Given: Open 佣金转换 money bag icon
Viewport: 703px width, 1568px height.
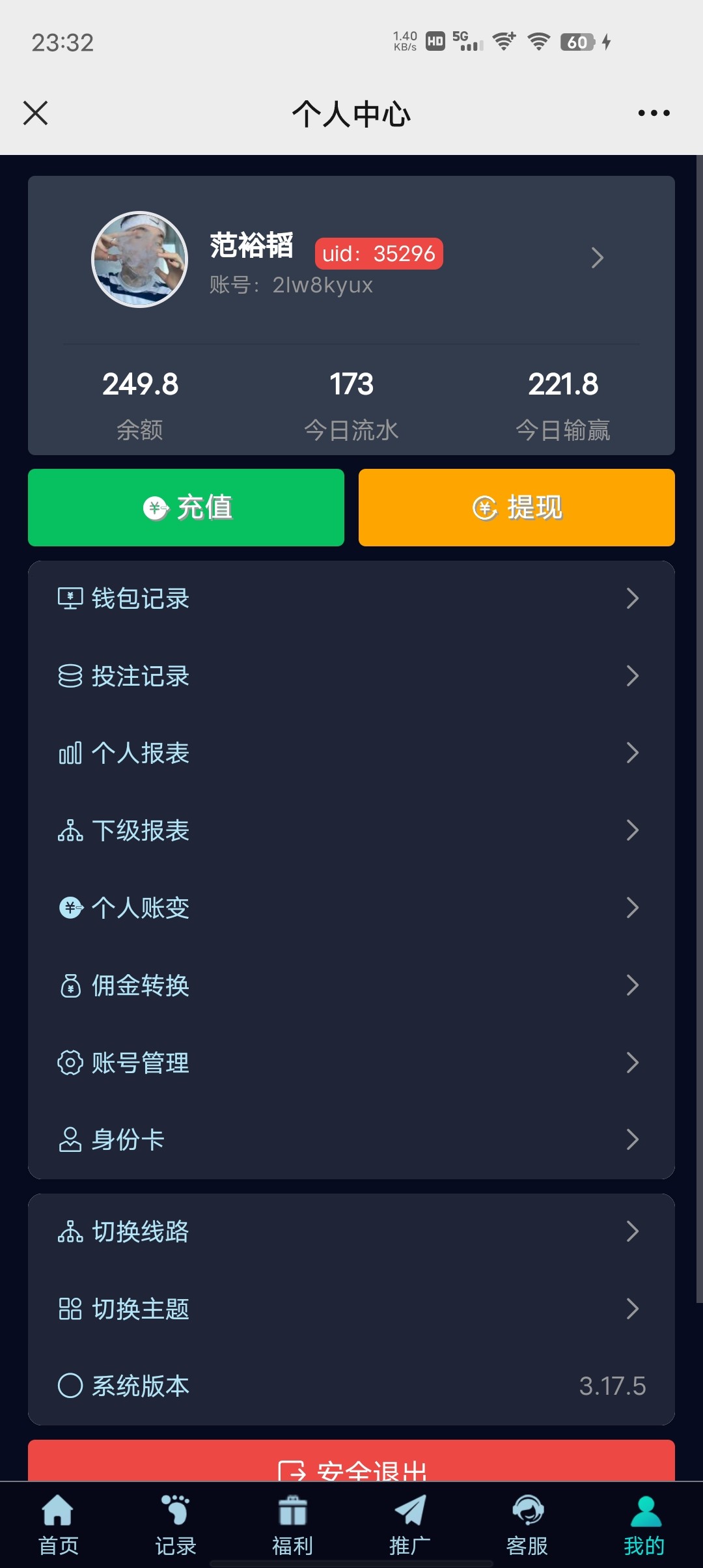Looking at the screenshot, I should pos(70,985).
